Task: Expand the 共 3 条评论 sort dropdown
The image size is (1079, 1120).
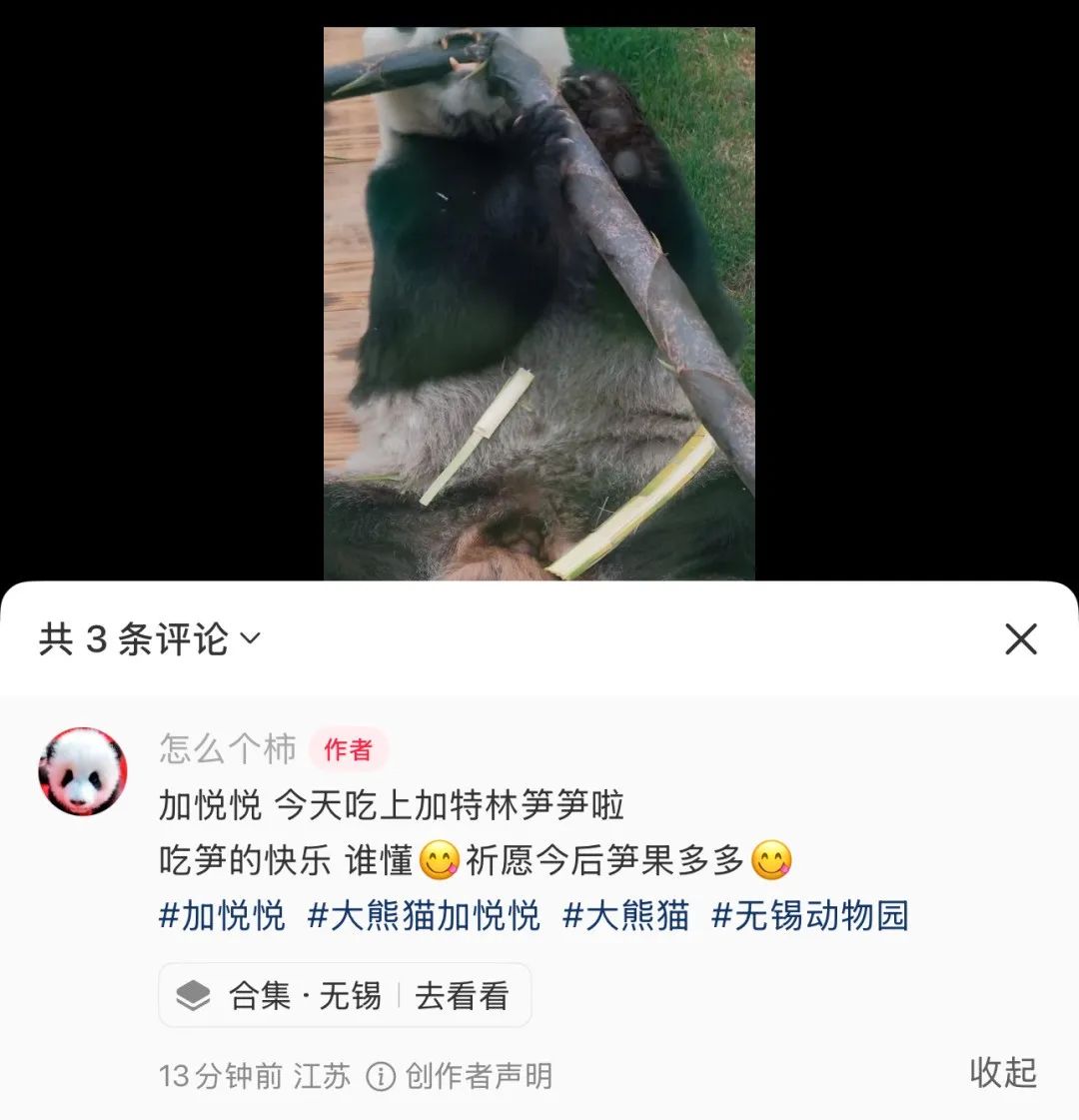Action: 150,639
